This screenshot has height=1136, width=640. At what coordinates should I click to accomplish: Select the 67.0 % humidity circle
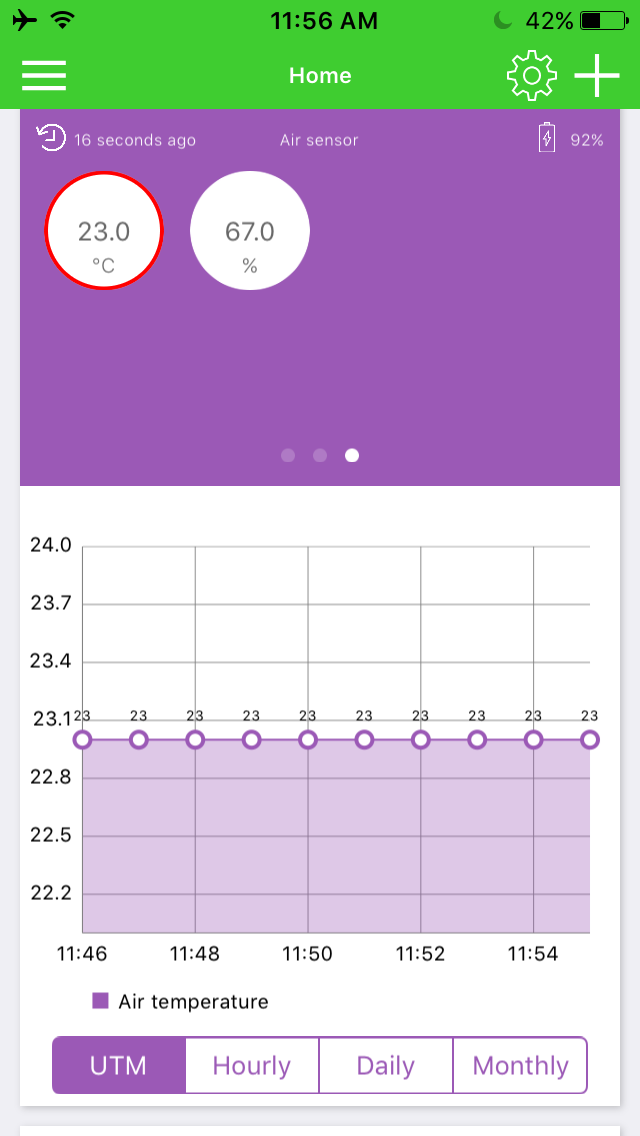250,230
